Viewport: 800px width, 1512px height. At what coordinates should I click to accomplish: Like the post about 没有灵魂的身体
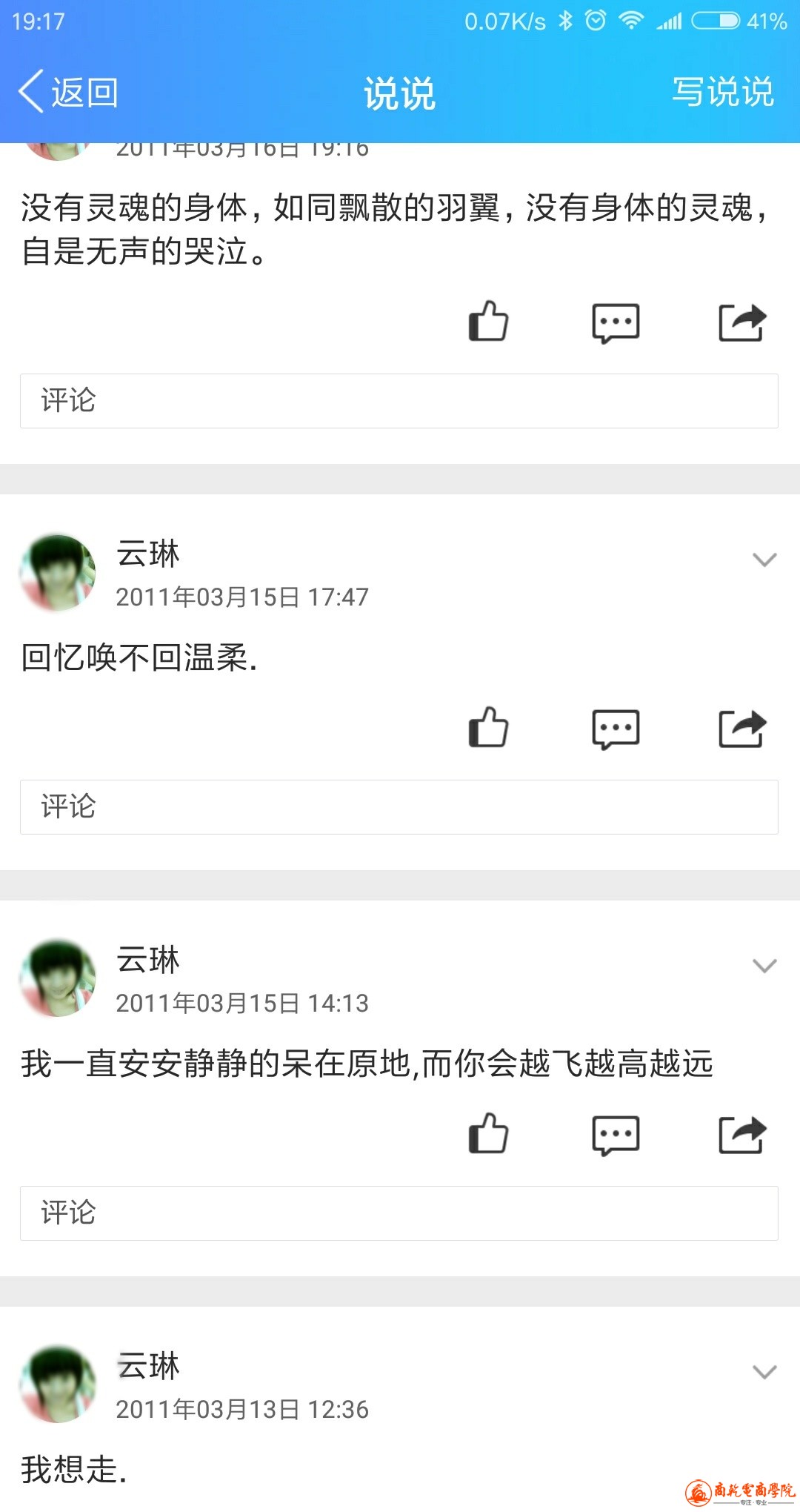489,322
